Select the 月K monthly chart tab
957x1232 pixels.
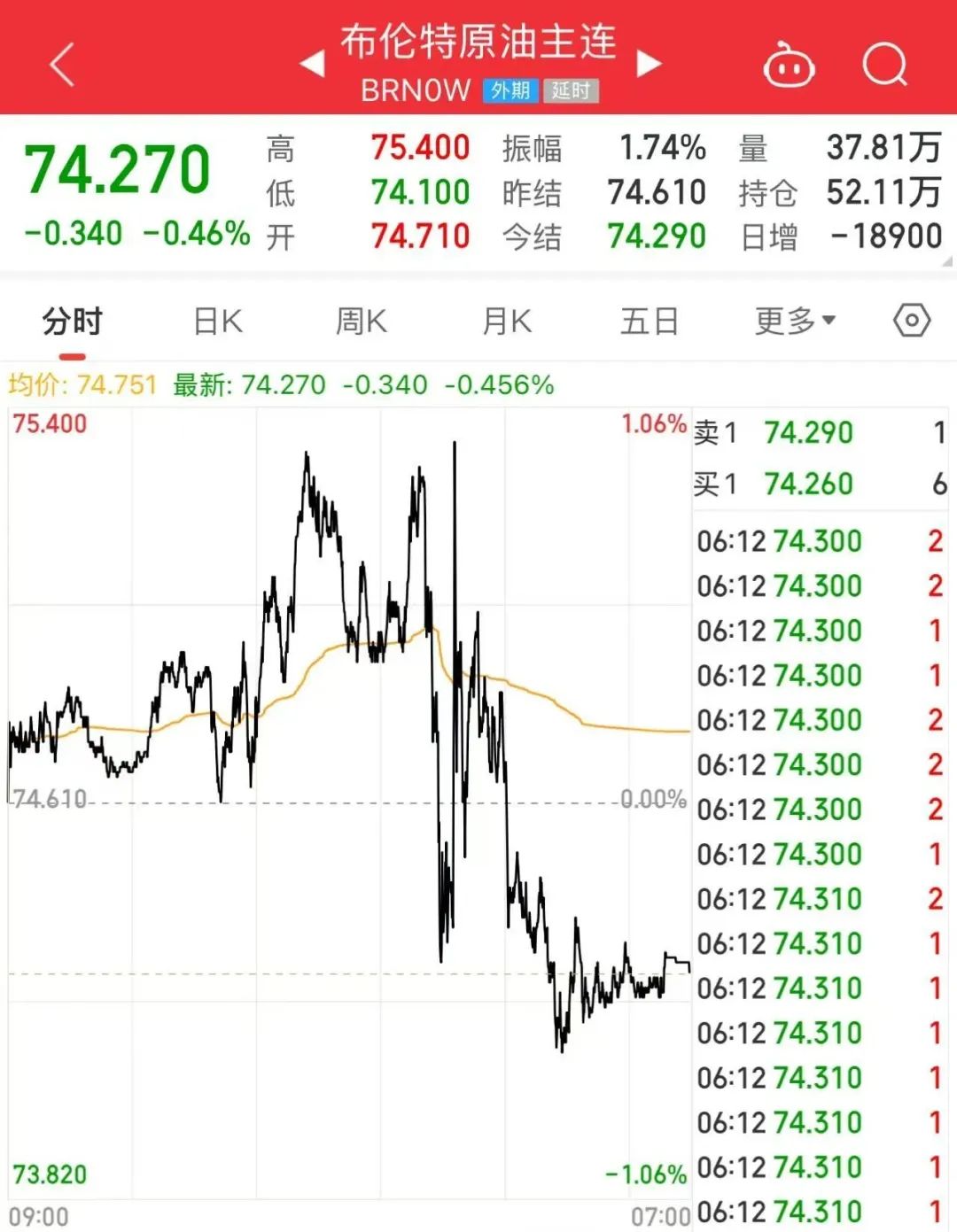pyautogui.click(x=505, y=321)
